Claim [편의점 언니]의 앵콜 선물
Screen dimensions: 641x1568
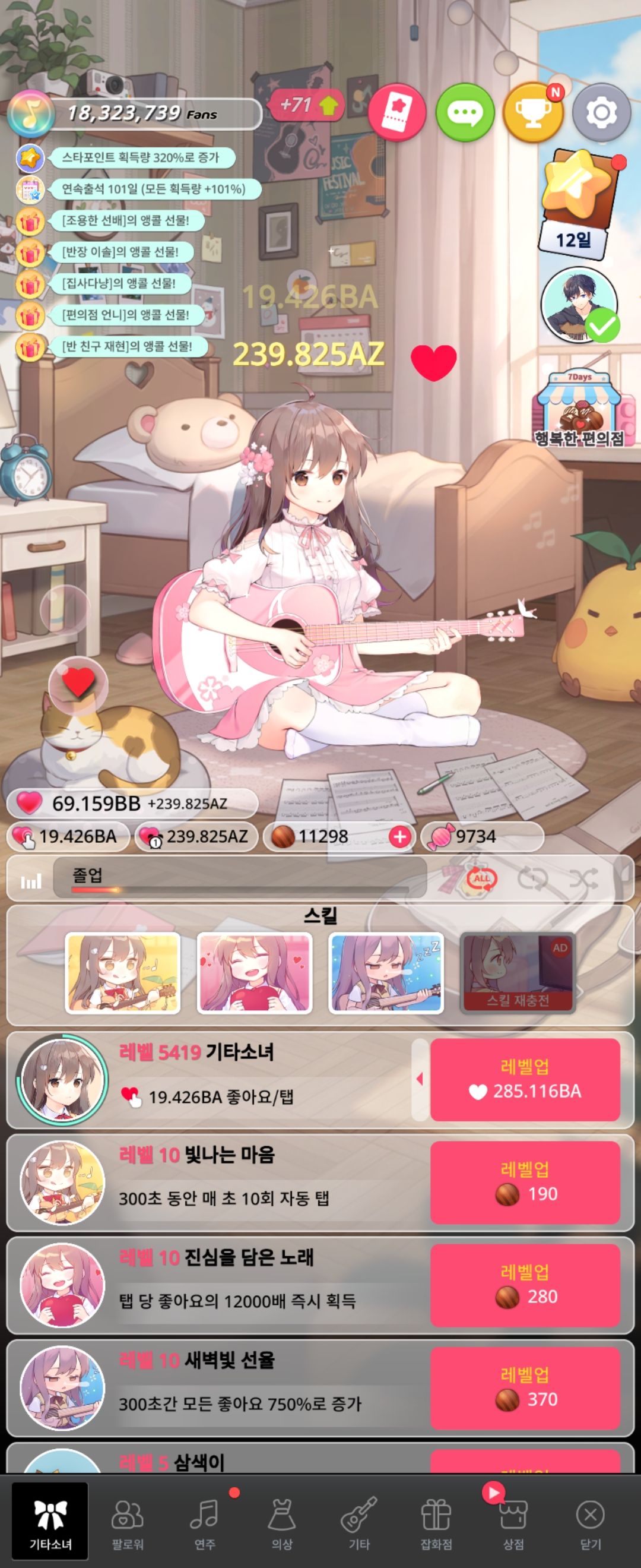(125, 315)
